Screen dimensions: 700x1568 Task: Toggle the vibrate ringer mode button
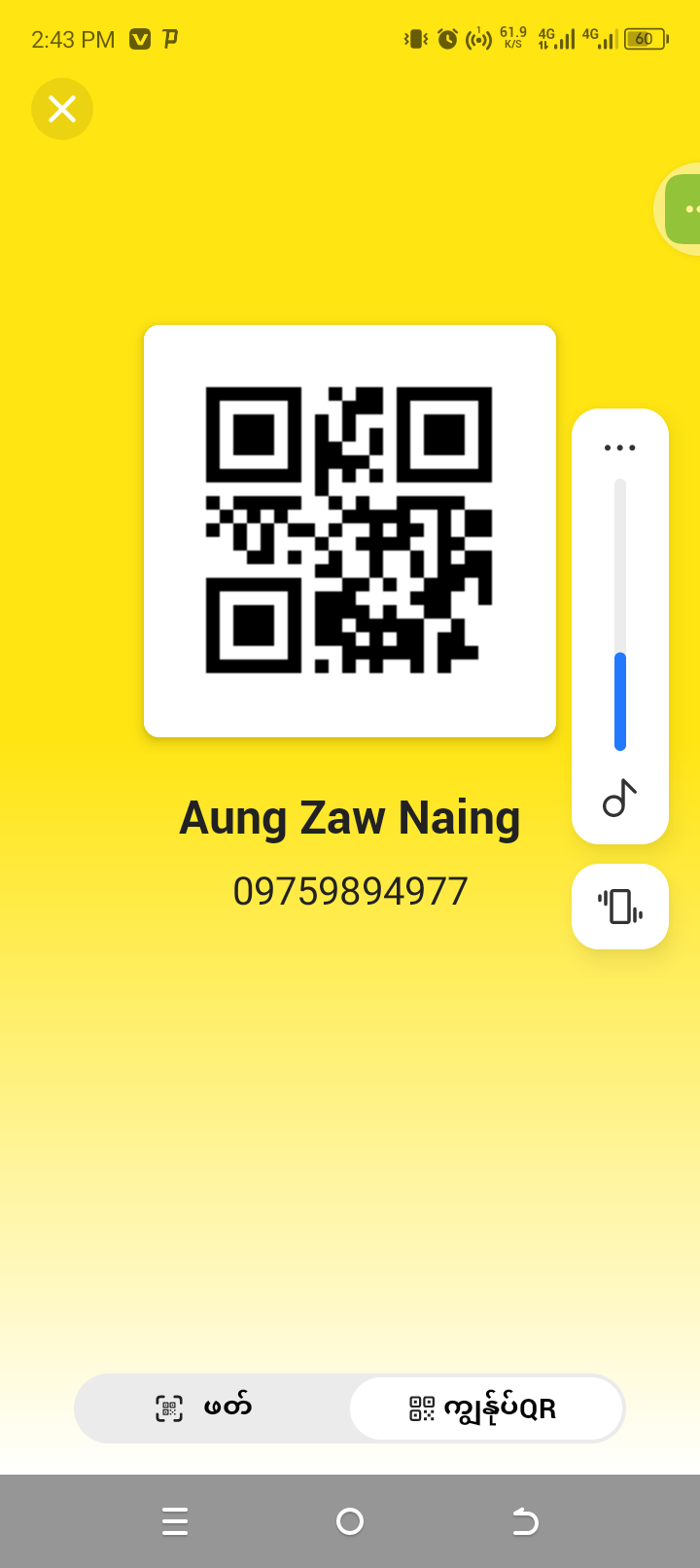pyautogui.click(x=619, y=907)
